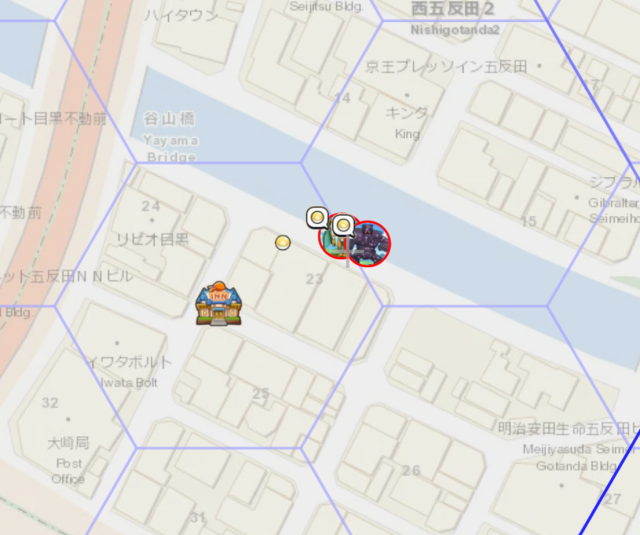Select the dark golem monster marker
The width and height of the screenshot is (640, 535).
pyautogui.click(x=366, y=243)
